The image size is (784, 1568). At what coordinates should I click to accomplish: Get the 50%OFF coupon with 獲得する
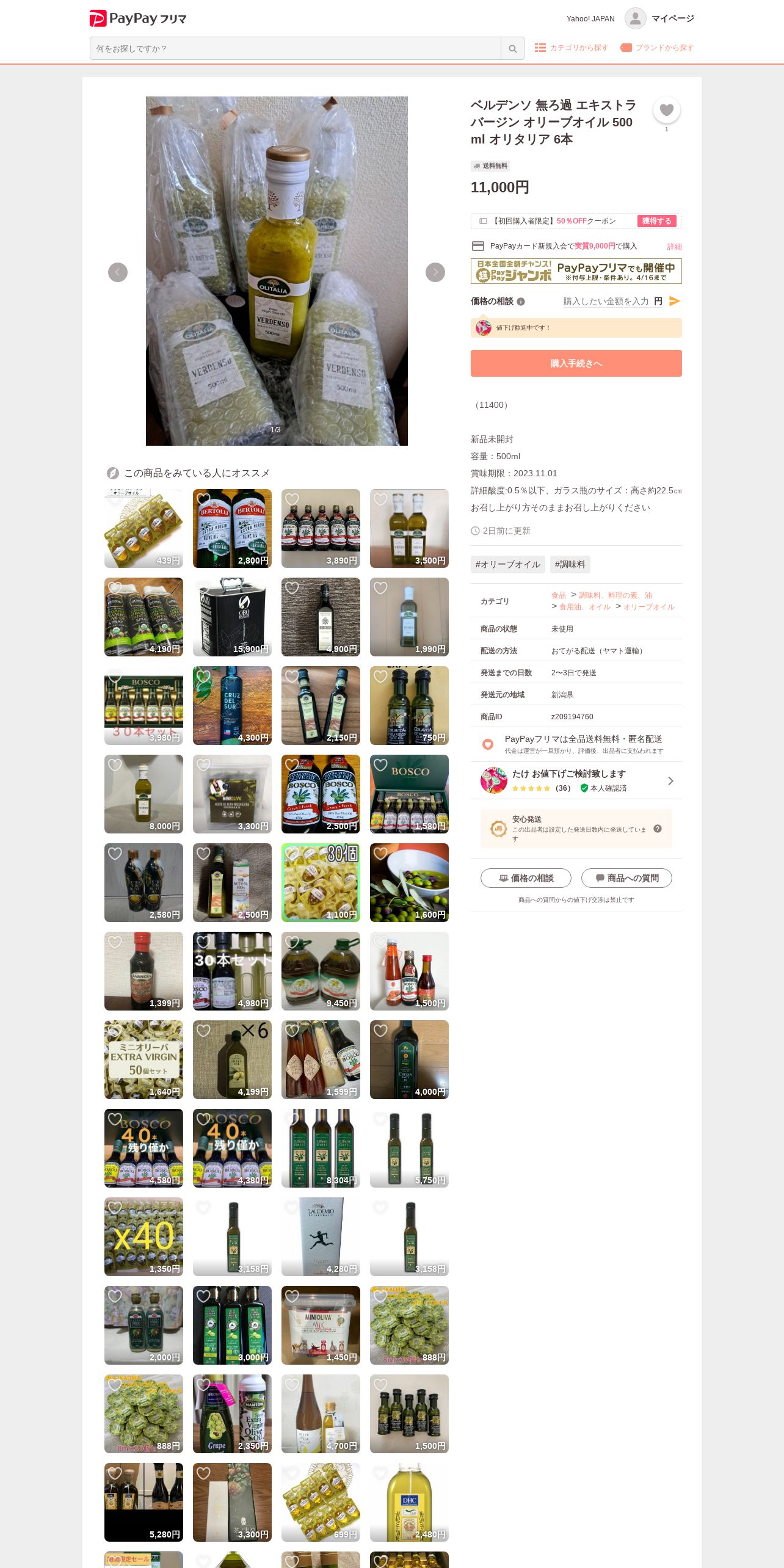click(656, 221)
